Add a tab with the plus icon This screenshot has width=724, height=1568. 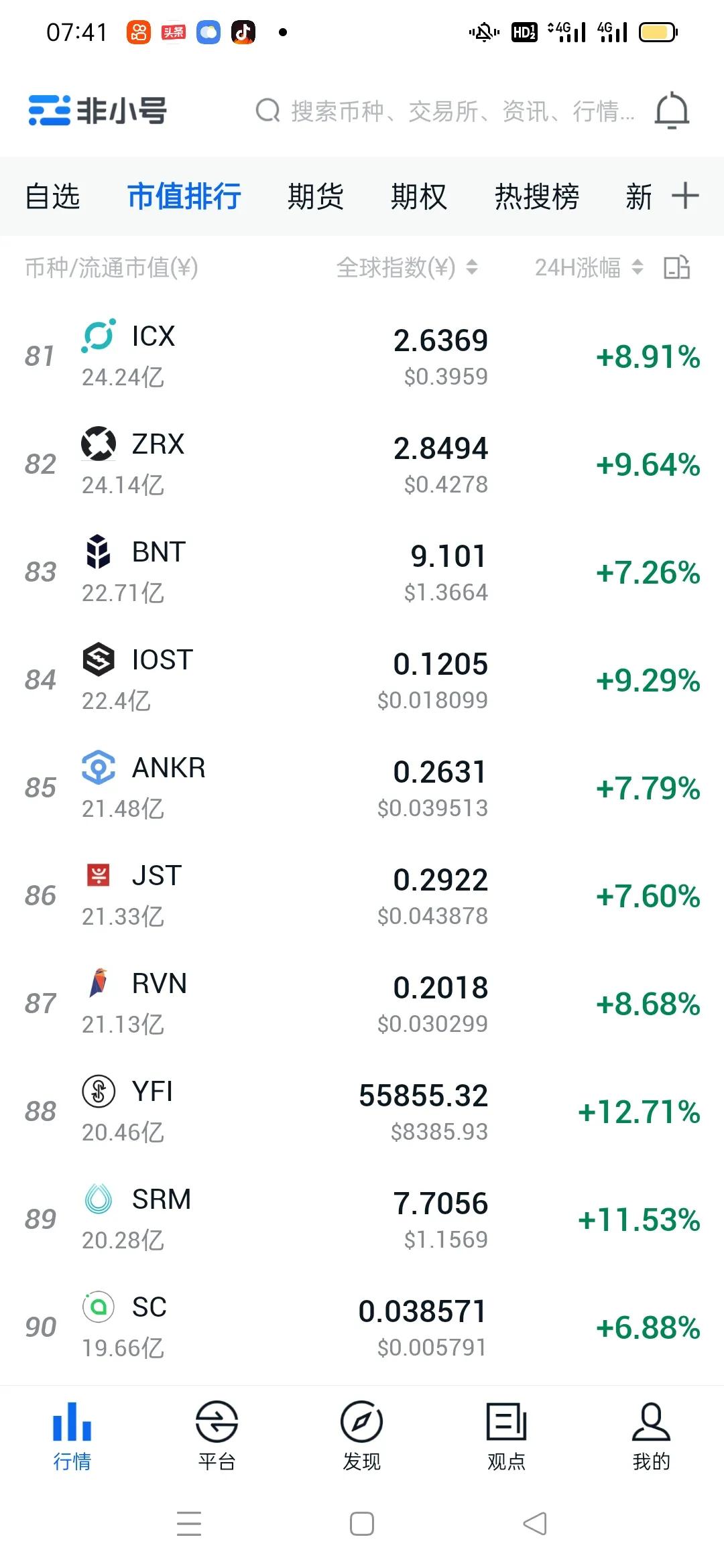point(685,196)
